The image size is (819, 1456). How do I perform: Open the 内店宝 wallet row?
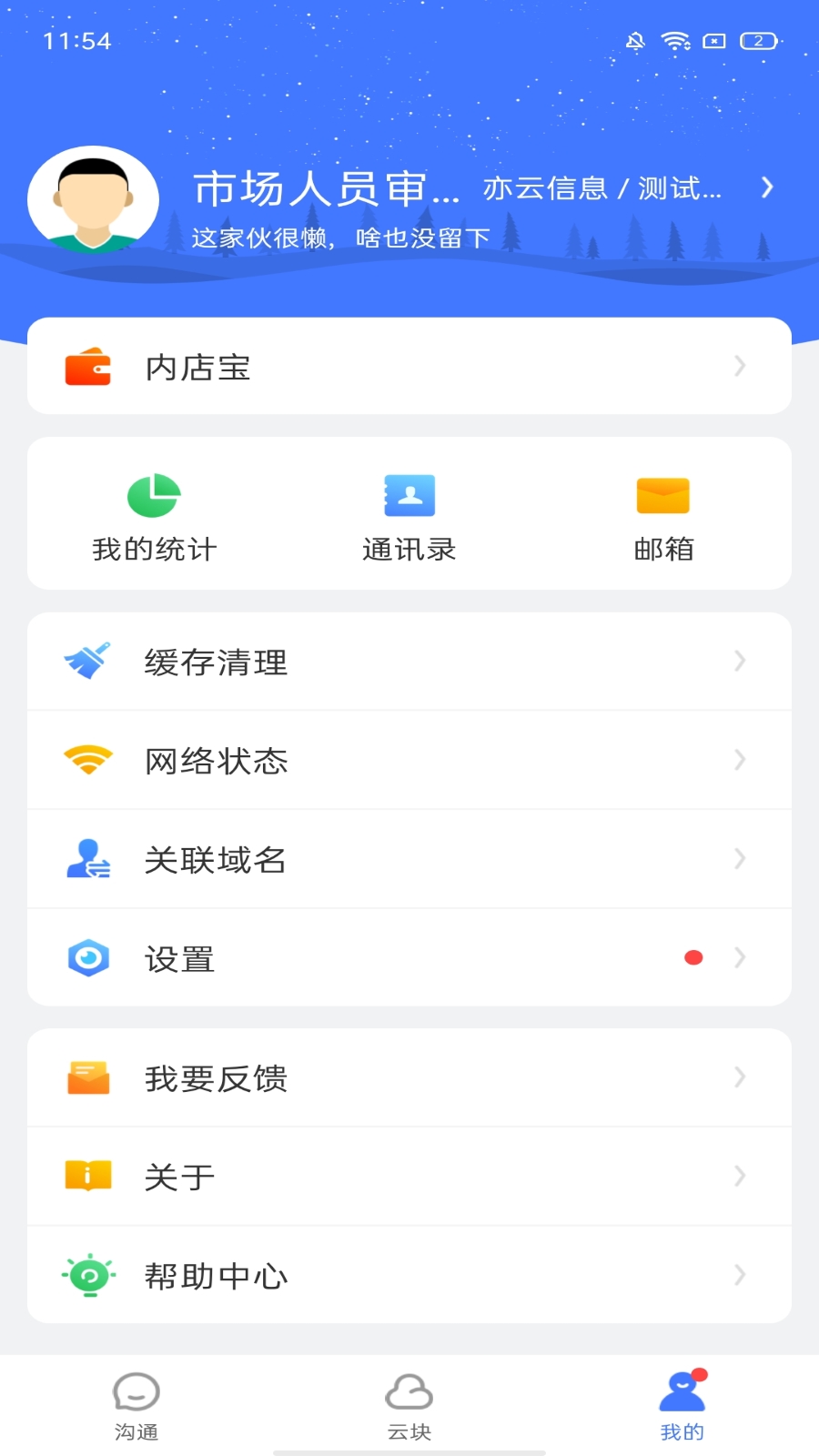(409, 367)
